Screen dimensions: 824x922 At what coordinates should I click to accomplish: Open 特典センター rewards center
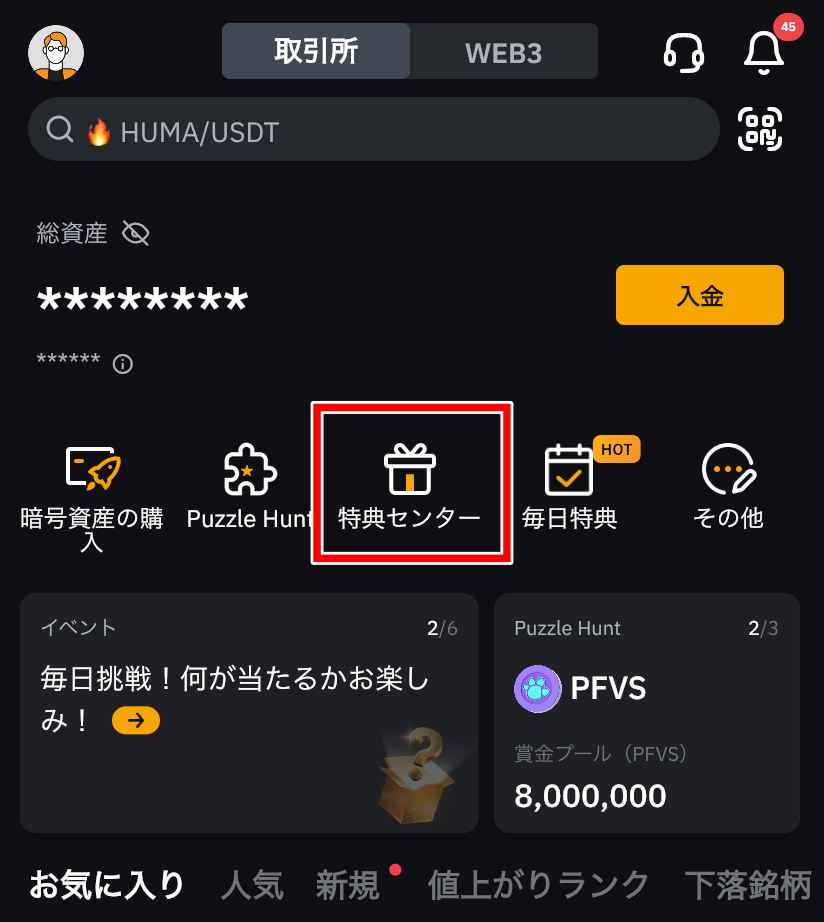tap(411, 483)
